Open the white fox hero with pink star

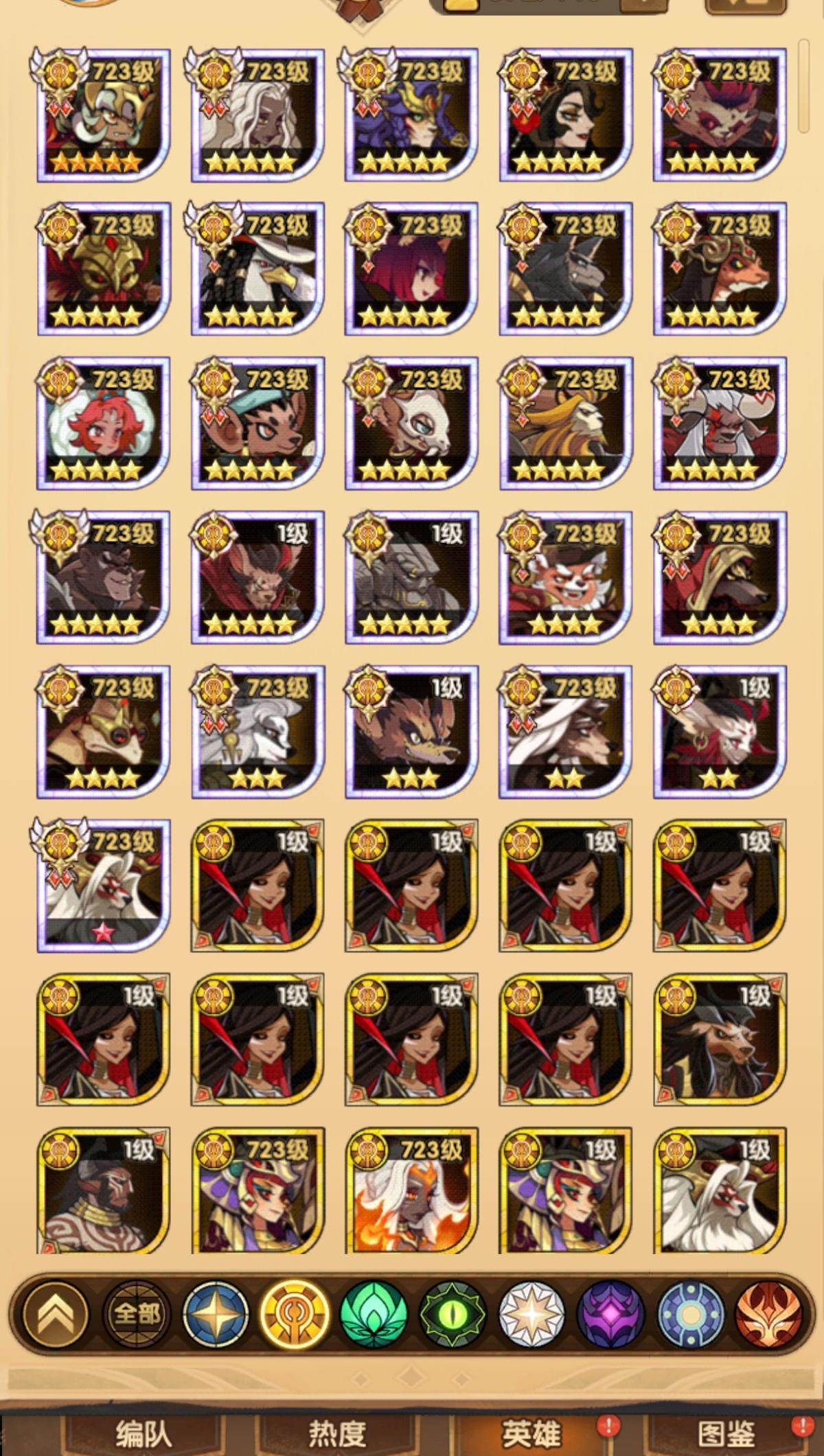(103, 885)
